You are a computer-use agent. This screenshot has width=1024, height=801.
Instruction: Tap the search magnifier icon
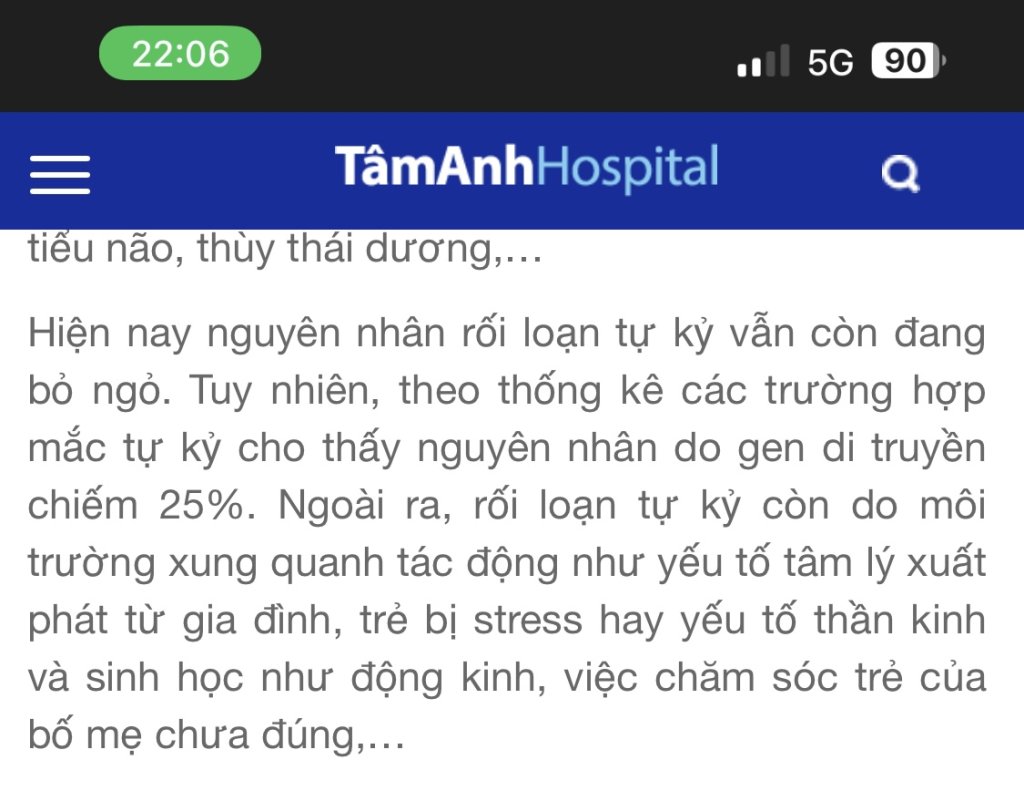pyautogui.click(x=900, y=175)
